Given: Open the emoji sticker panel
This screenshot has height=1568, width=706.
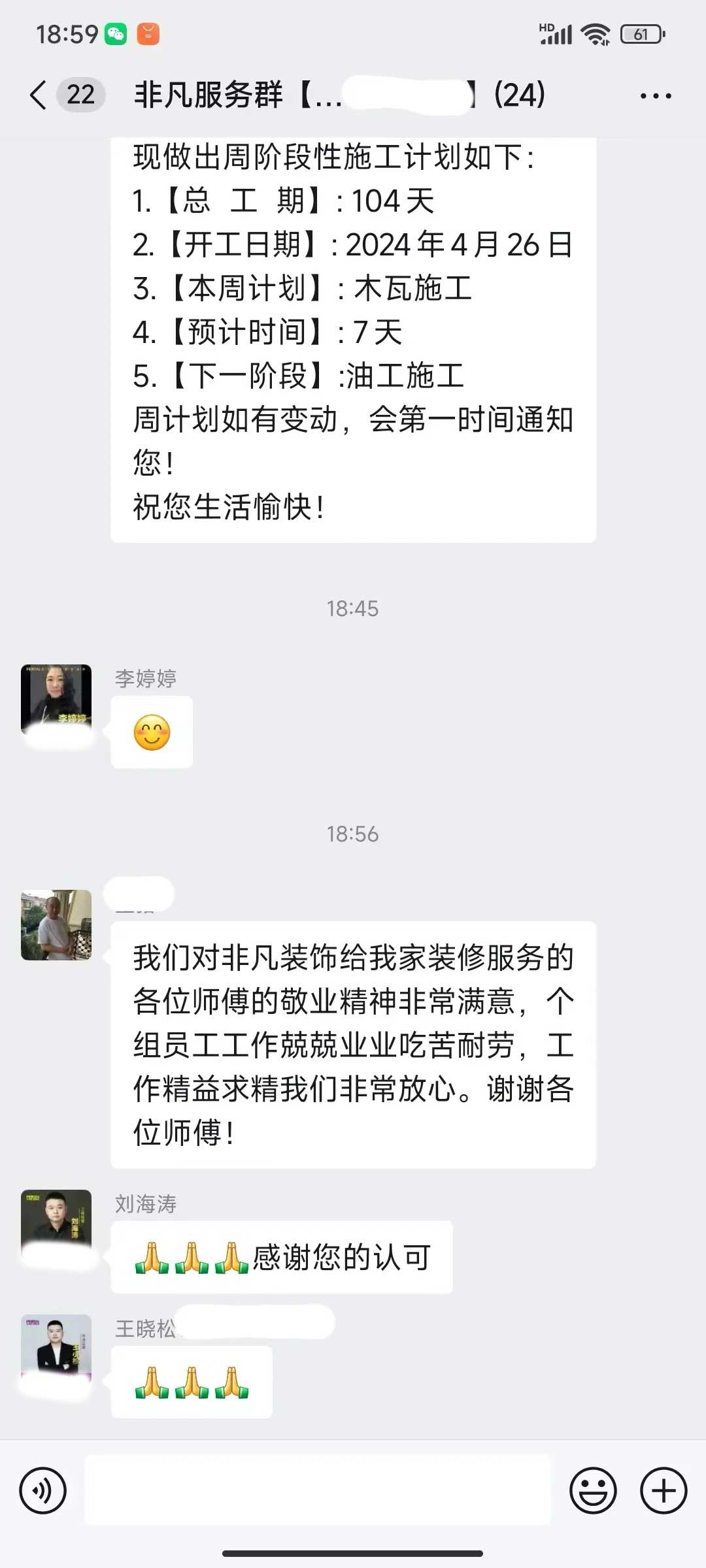Looking at the screenshot, I should 593,1490.
